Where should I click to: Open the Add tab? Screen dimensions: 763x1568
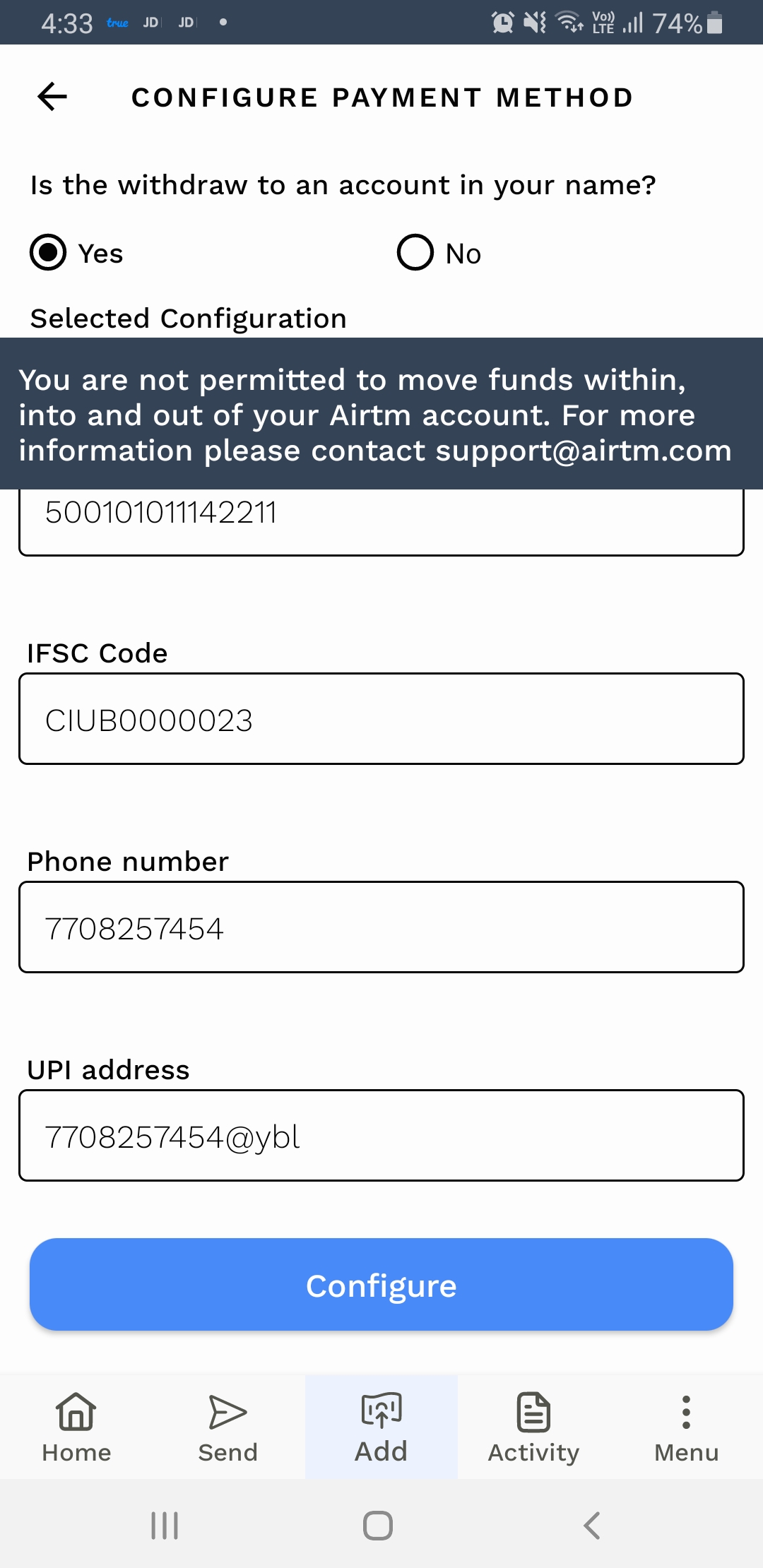[381, 1427]
